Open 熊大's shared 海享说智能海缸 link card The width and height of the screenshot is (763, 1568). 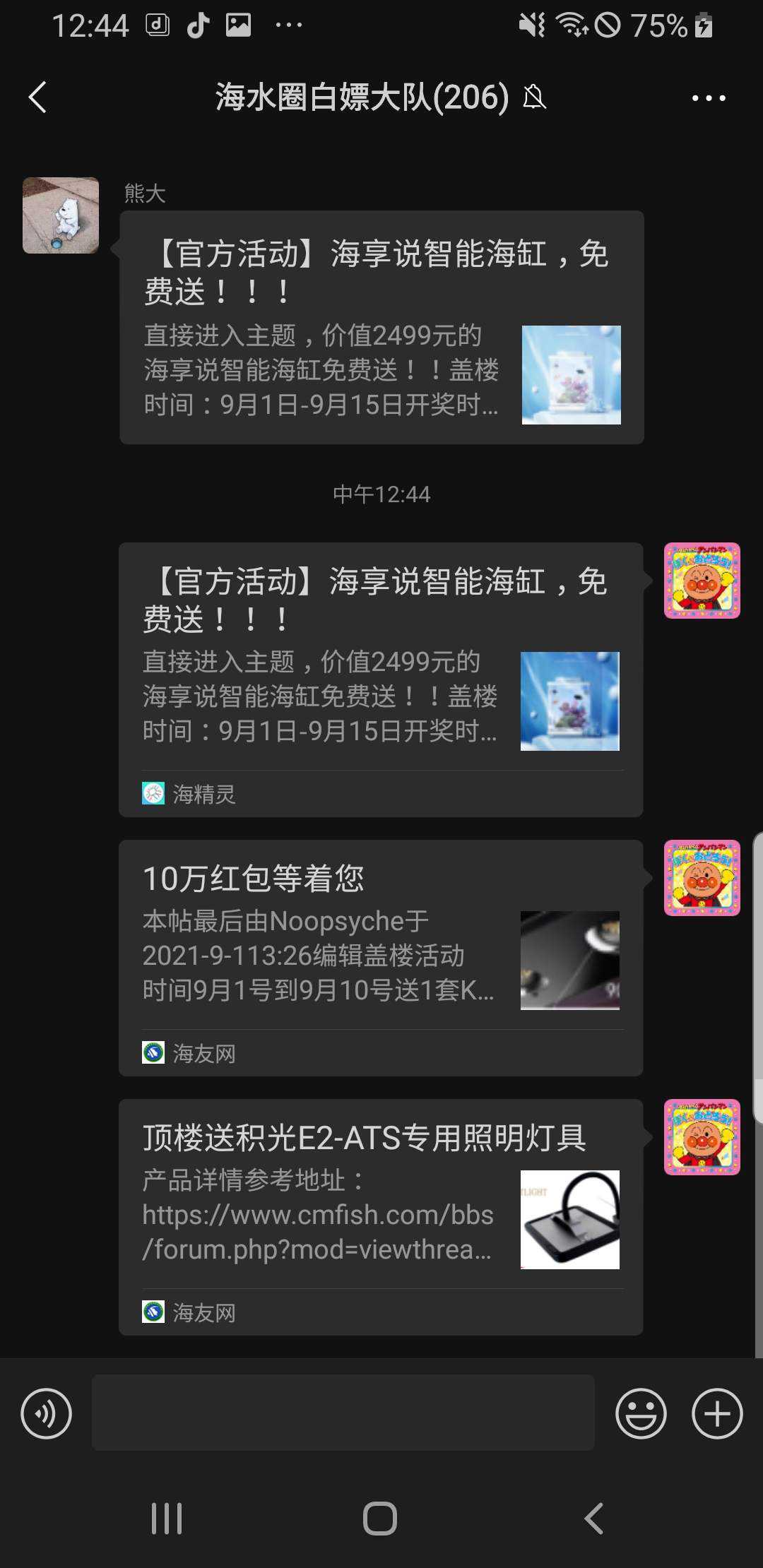pos(381,327)
